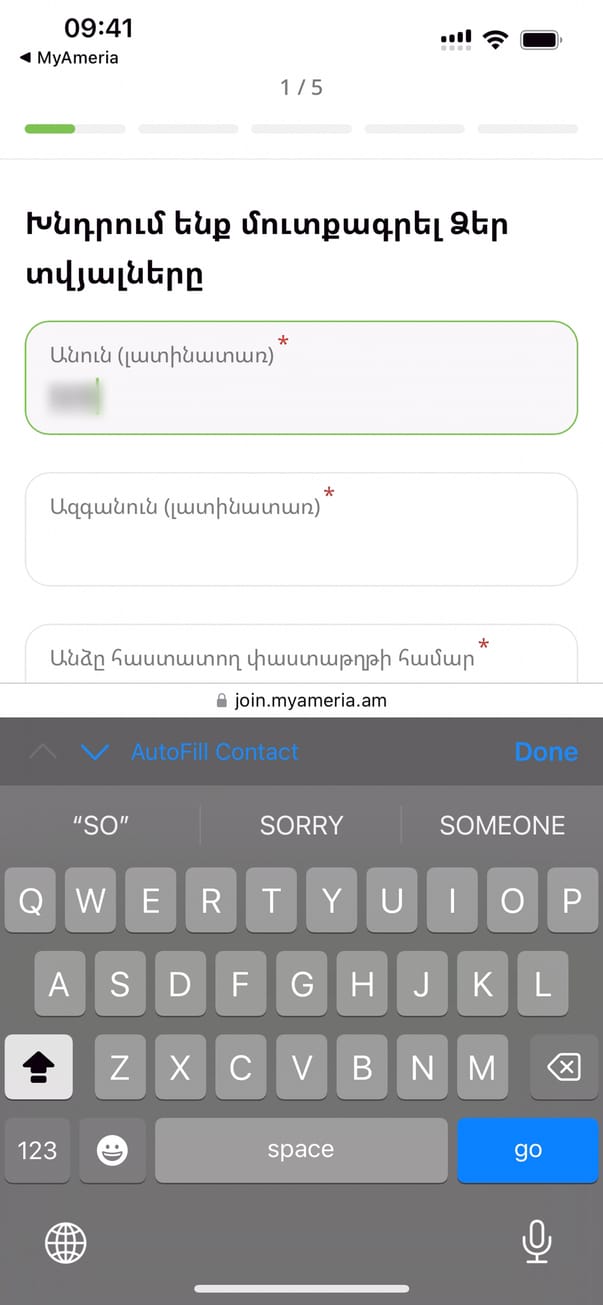Dismiss the keyboard with Done
This screenshot has width=603, height=1305.
tap(545, 752)
